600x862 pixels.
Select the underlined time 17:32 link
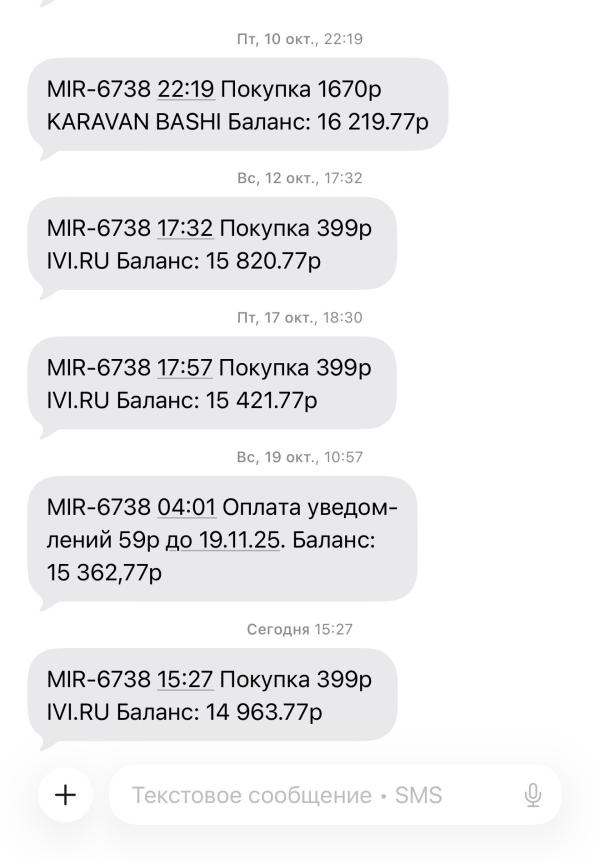tap(185, 229)
